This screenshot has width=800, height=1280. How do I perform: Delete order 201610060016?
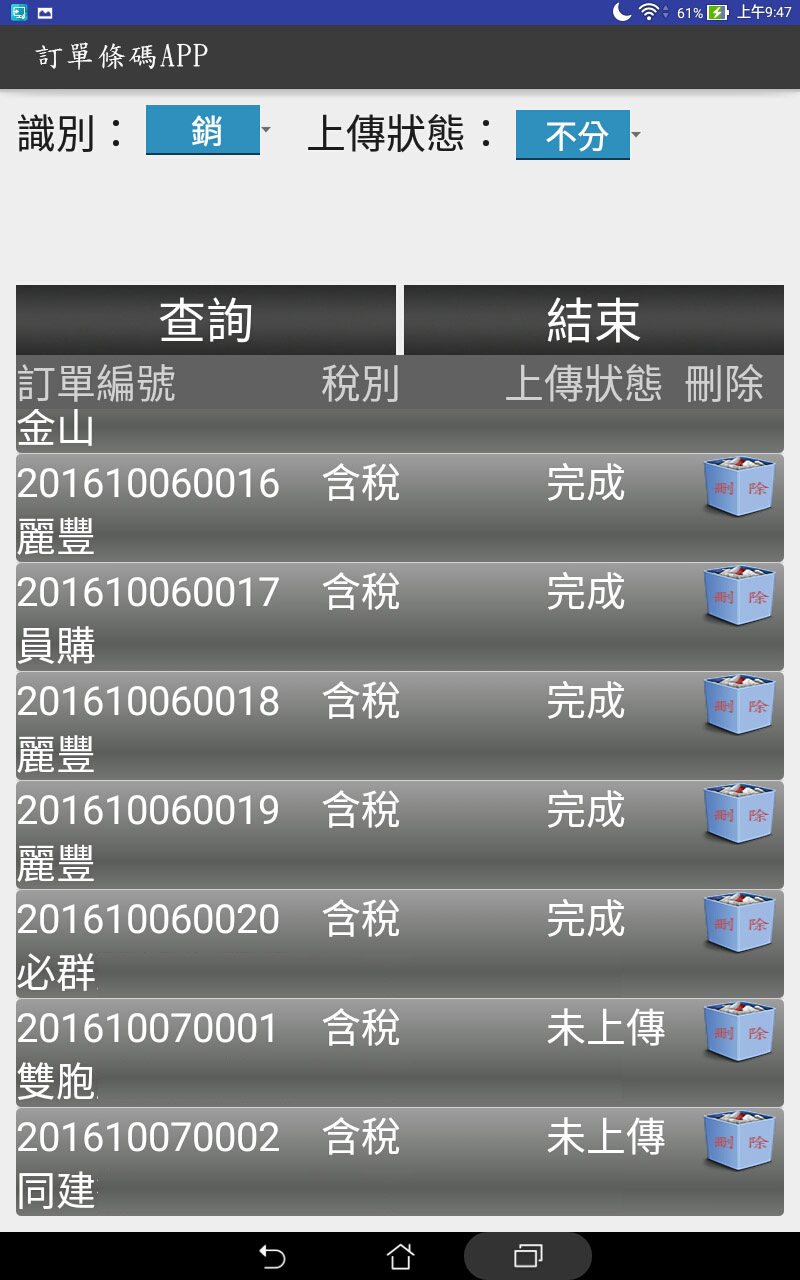pos(740,487)
